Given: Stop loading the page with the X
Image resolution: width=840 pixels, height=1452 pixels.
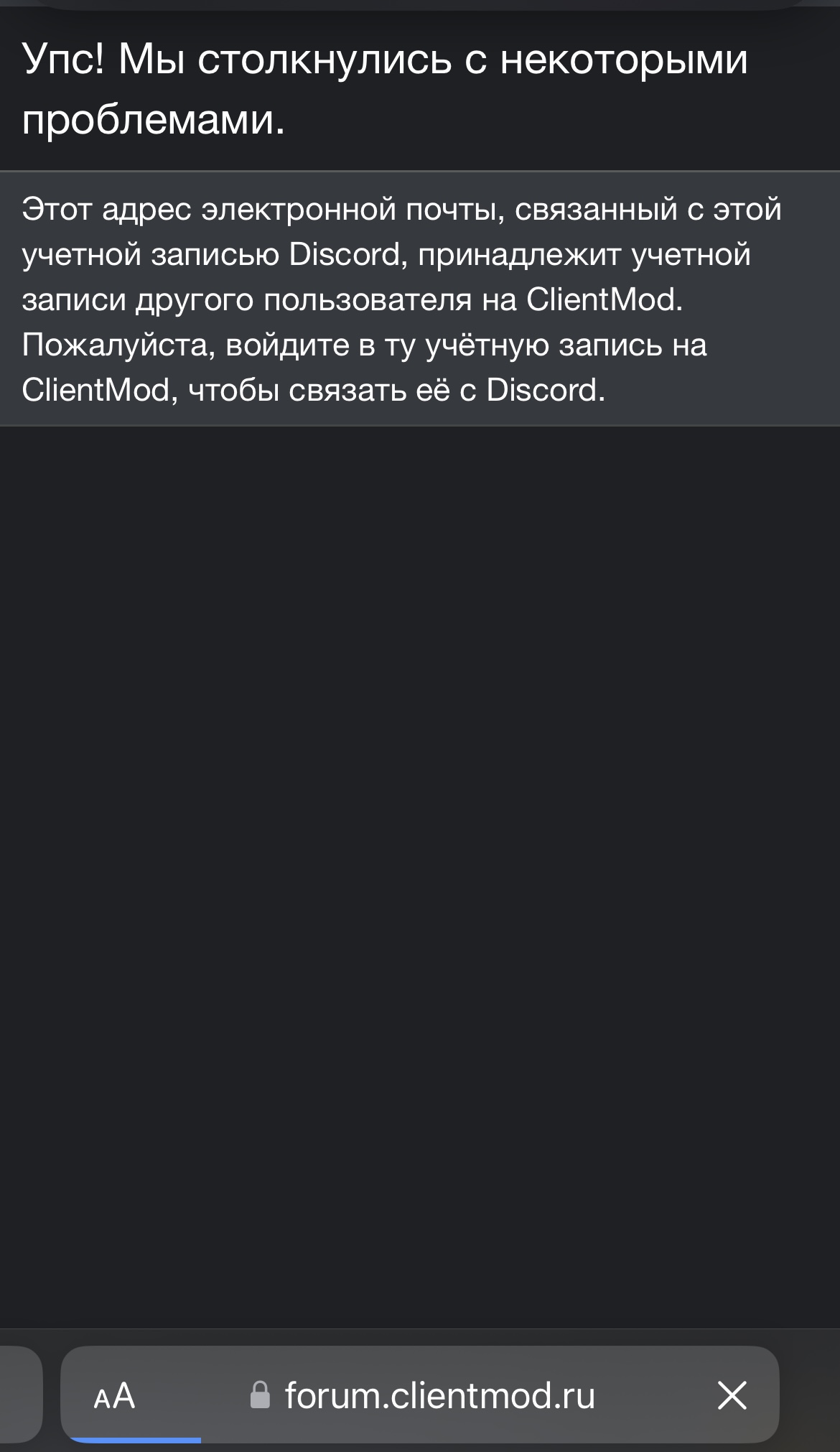Looking at the screenshot, I should 732,1395.
